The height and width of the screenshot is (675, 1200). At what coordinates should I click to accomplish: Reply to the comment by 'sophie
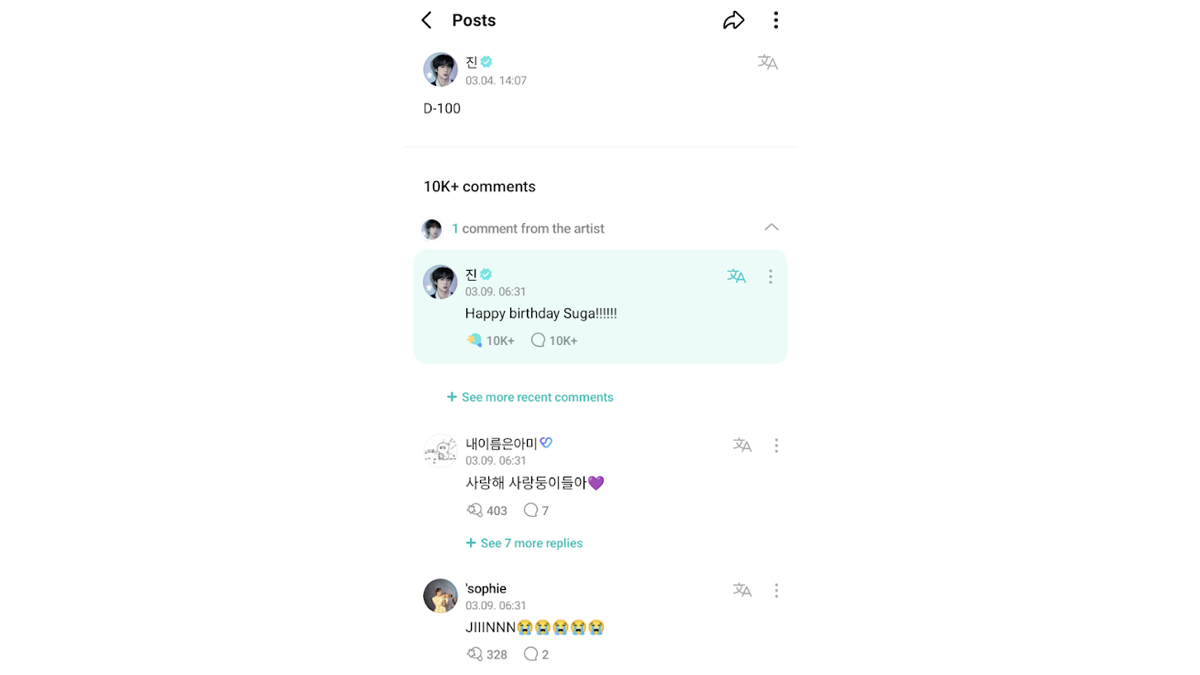click(x=531, y=655)
